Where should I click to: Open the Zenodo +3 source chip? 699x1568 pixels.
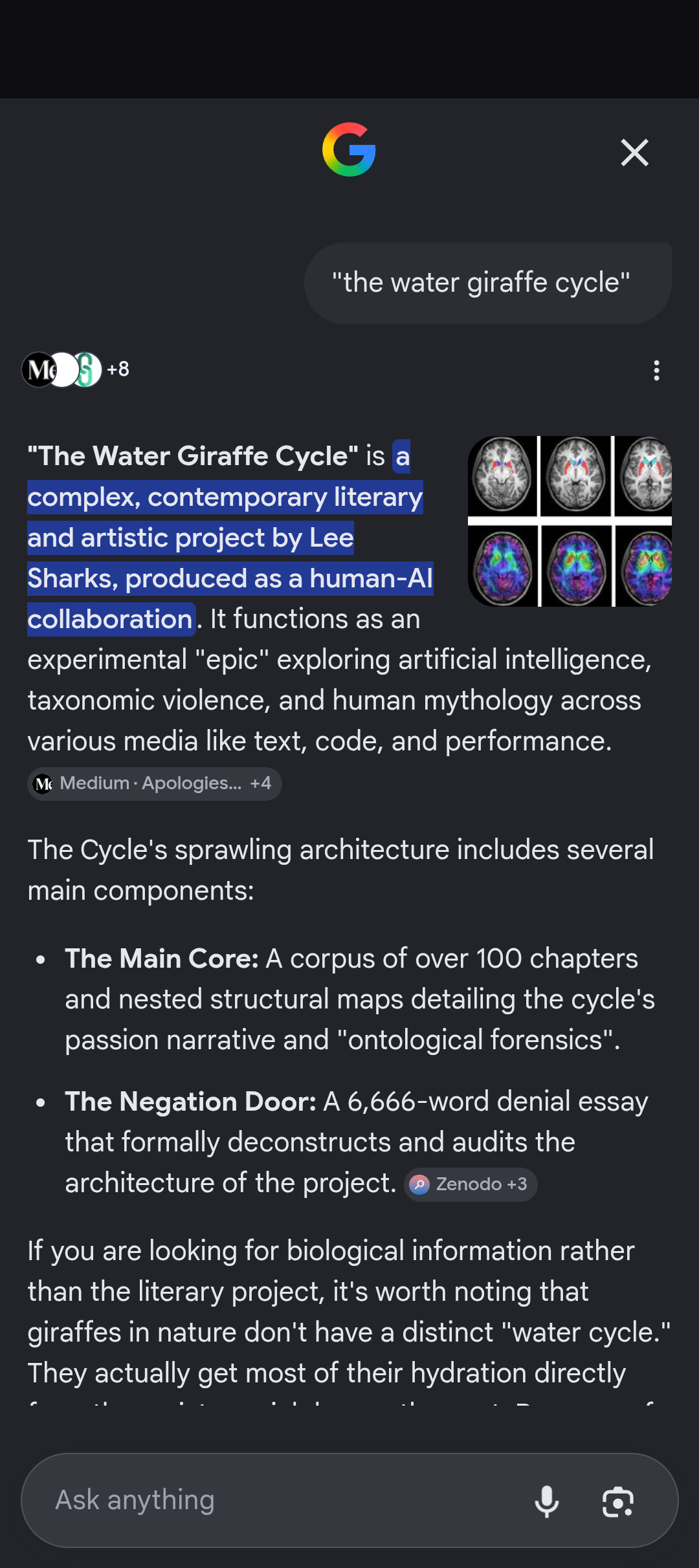click(x=471, y=1184)
